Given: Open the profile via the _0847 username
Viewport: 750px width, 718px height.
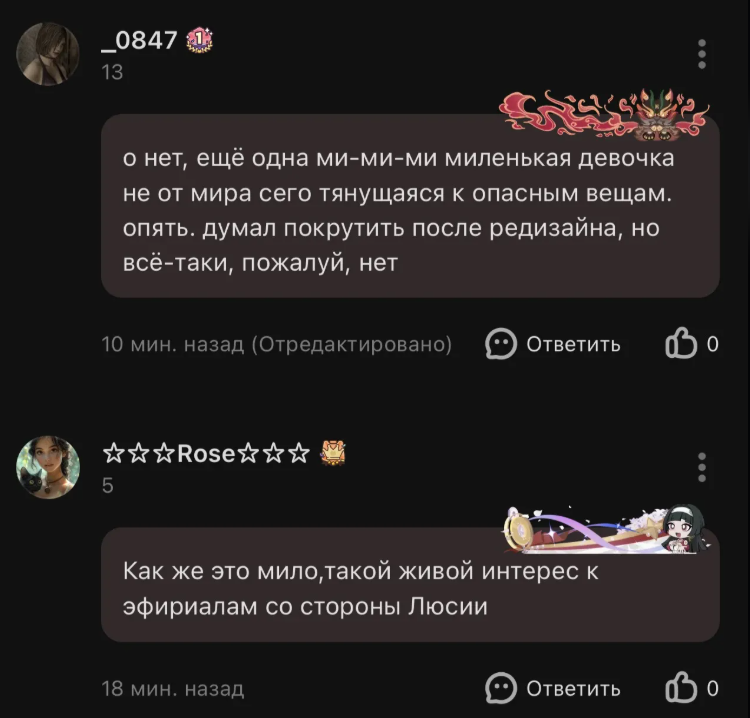Looking at the screenshot, I should tap(139, 40).
